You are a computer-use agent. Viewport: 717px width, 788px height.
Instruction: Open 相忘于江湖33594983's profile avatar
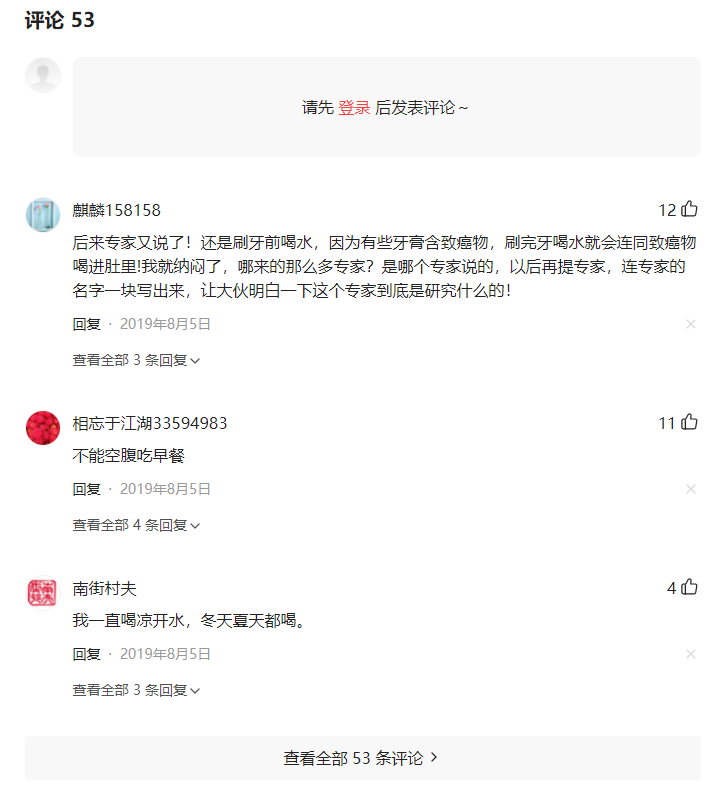(x=43, y=428)
